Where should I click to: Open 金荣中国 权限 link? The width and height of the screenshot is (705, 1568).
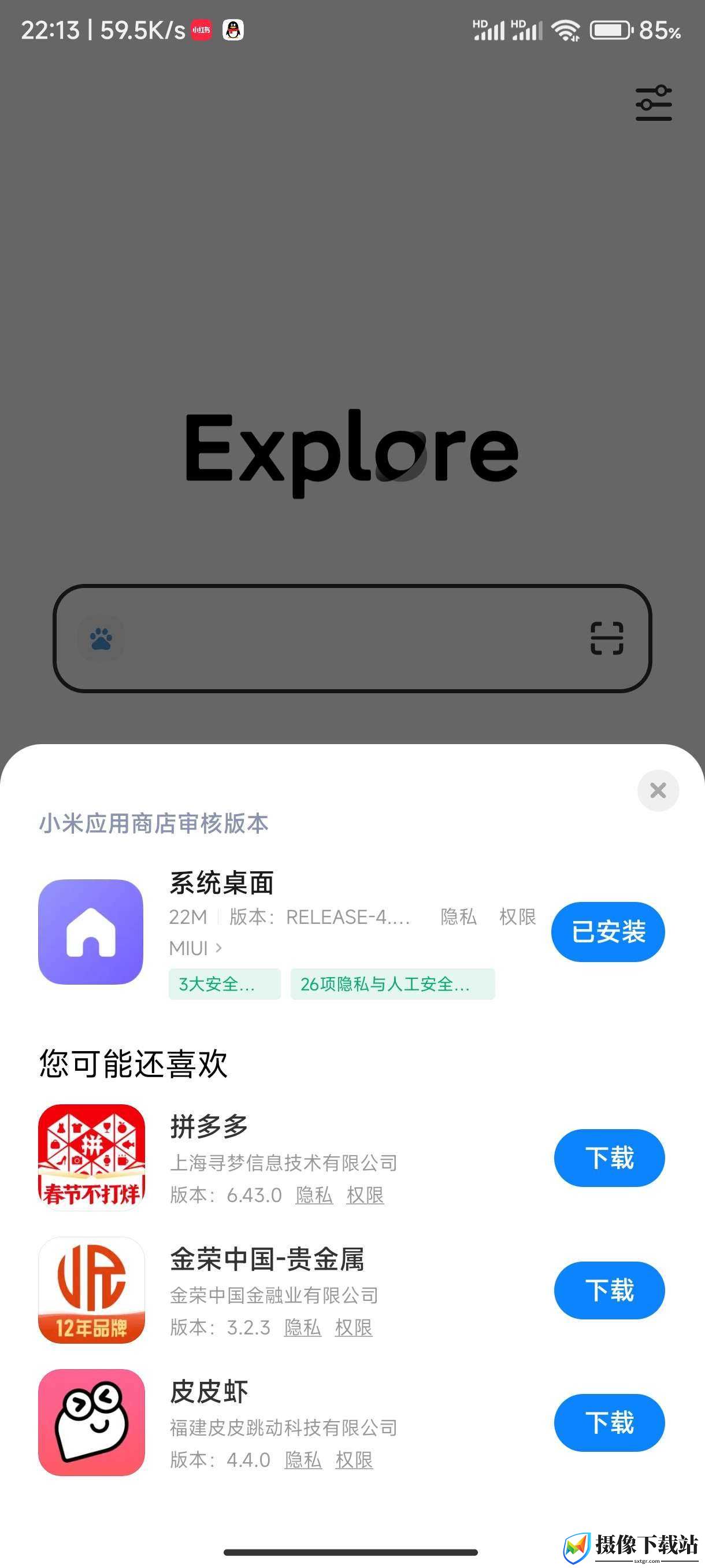(x=354, y=1327)
